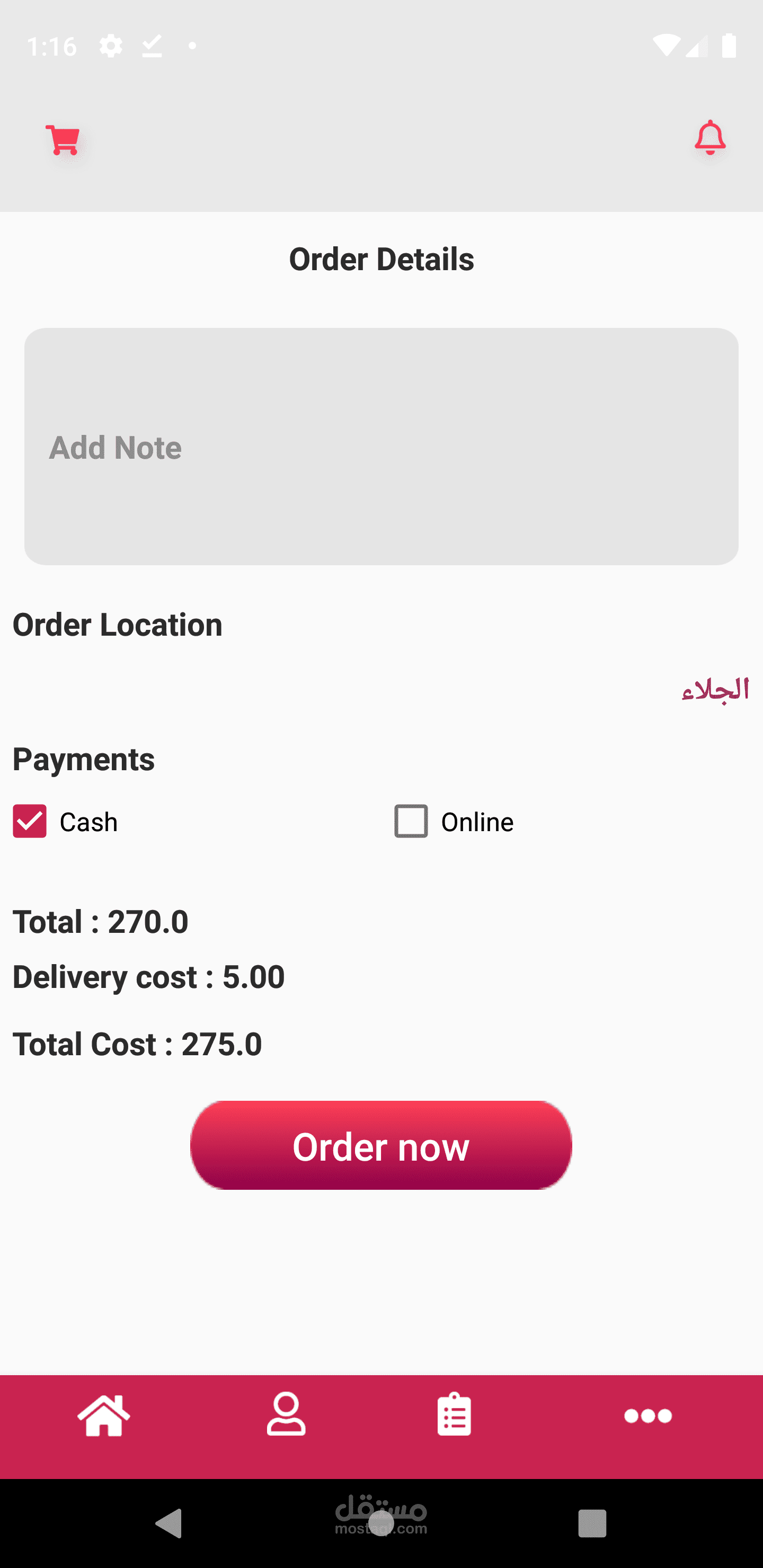The width and height of the screenshot is (763, 1568).
Task: Open the notifications bell
Action: 709,138
